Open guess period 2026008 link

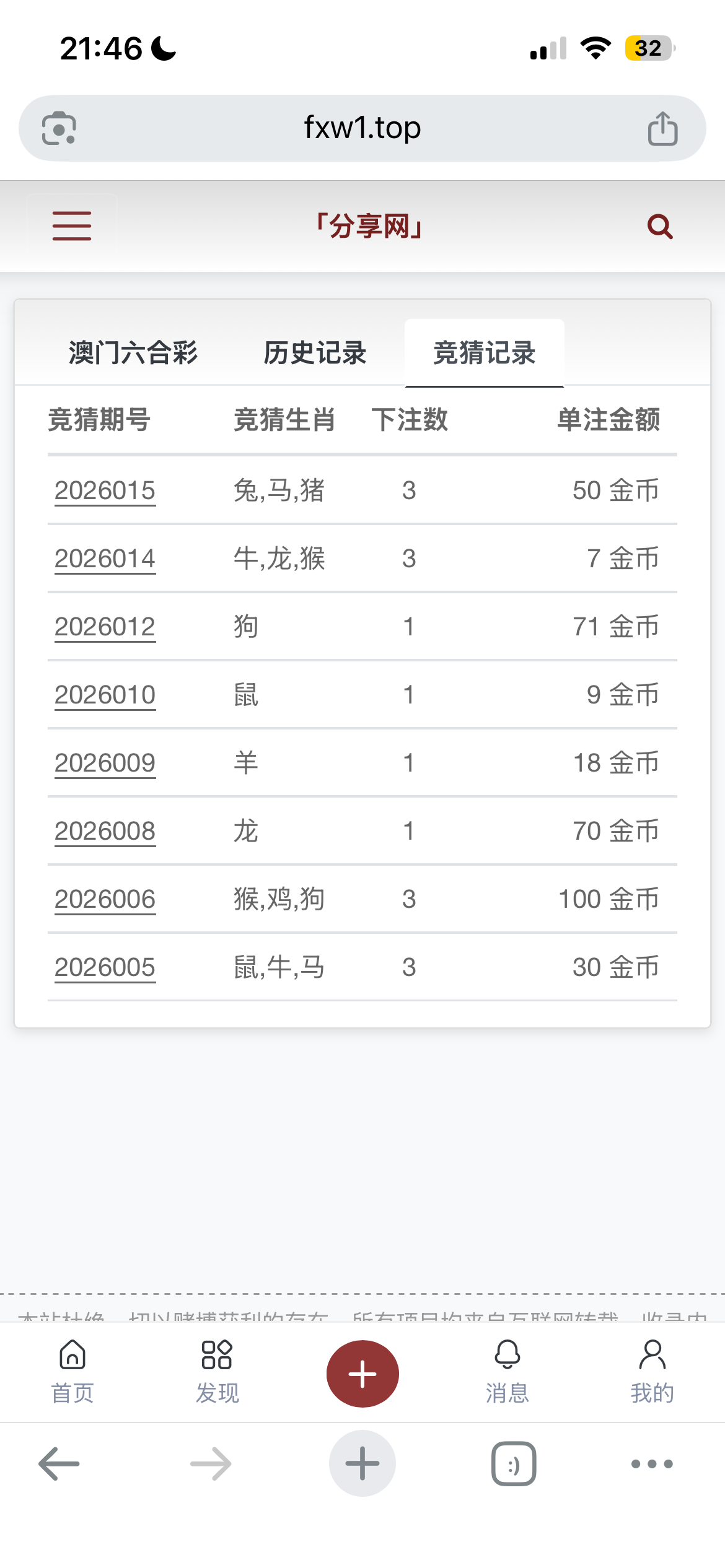pos(105,831)
